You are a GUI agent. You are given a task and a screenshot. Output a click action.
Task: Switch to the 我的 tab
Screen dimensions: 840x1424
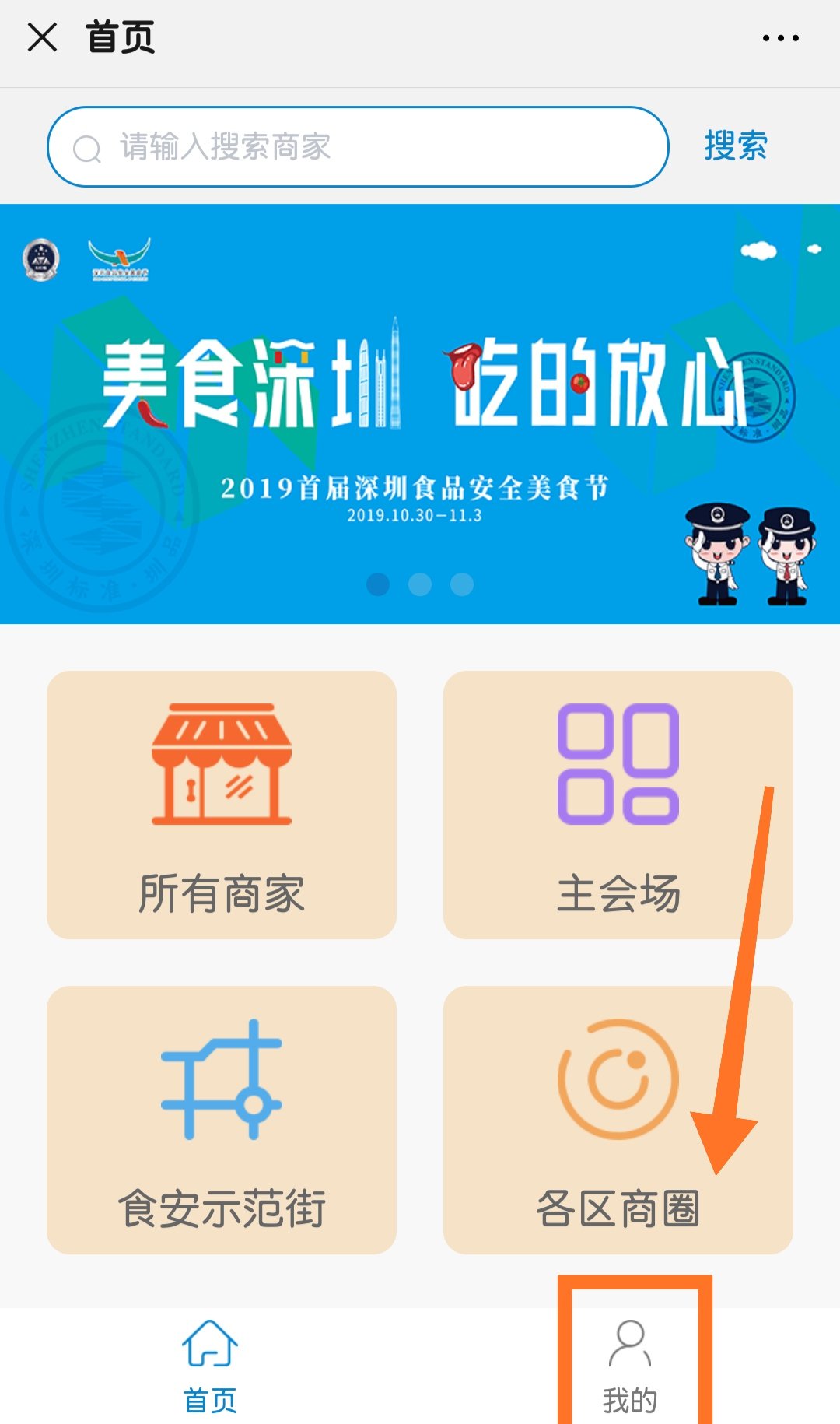coord(630,1366)
